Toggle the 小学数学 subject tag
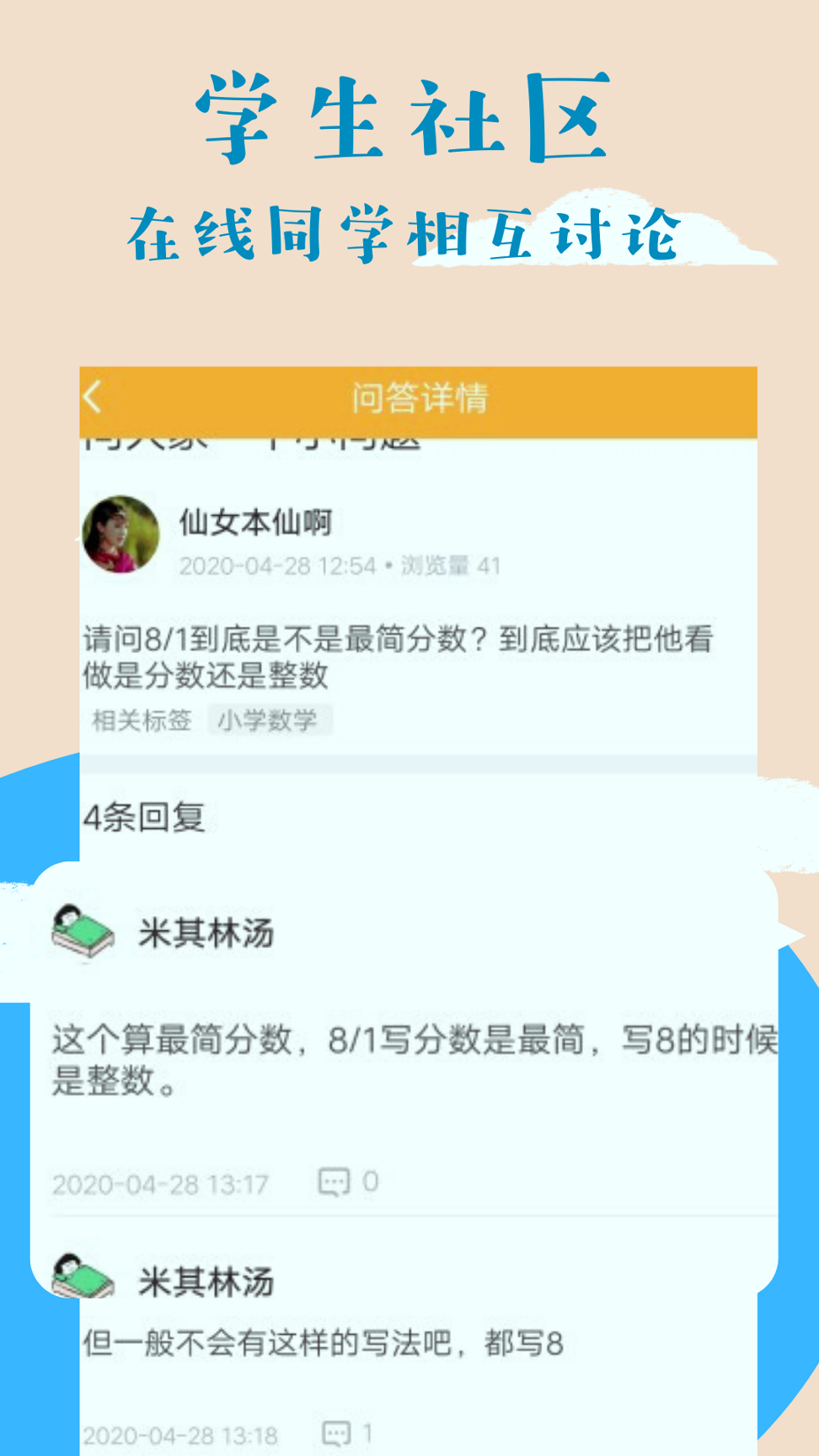819x1456 pixels. coord(270,720)
